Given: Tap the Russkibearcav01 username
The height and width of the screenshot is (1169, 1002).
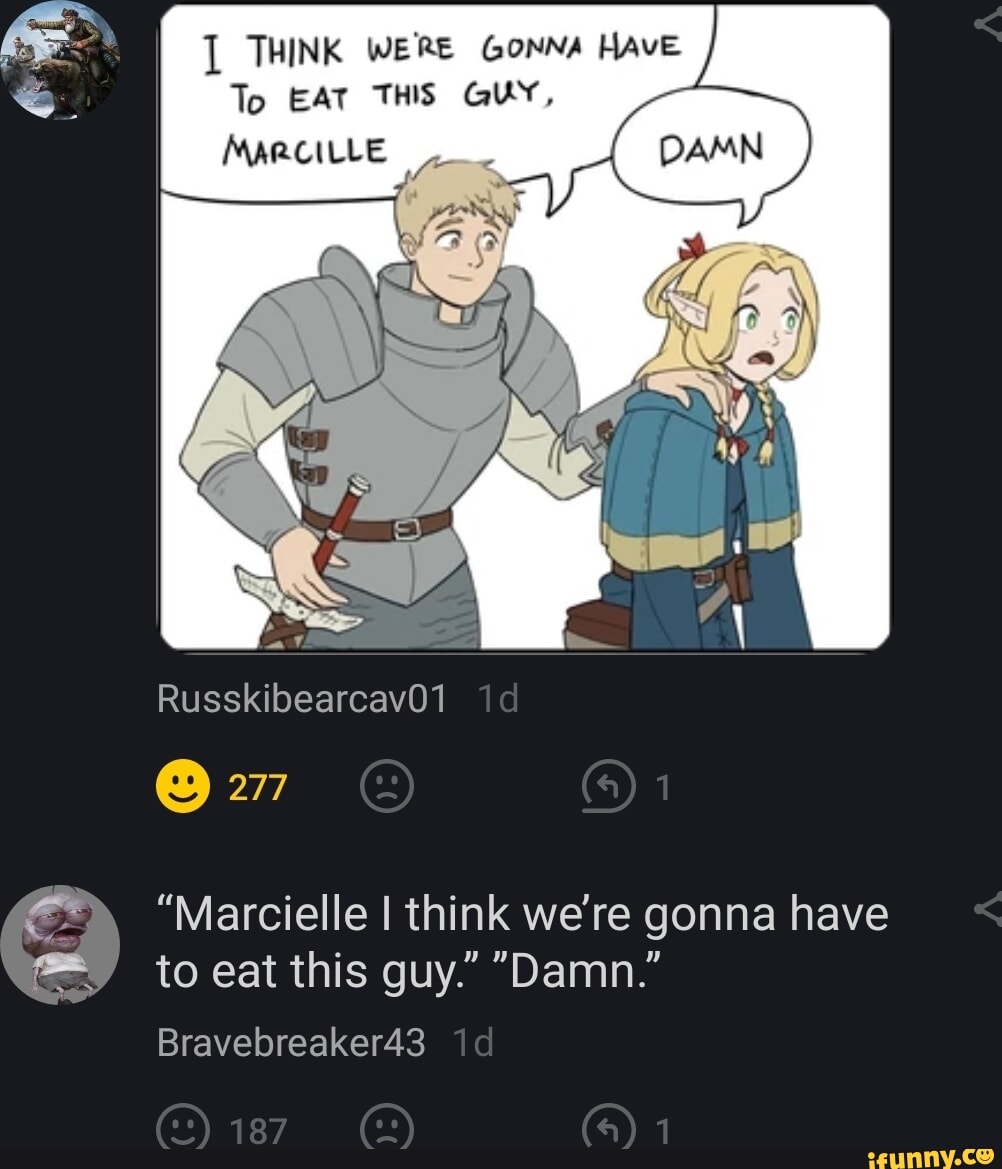Looking at the screenshot, I should (x=302, y=700).
